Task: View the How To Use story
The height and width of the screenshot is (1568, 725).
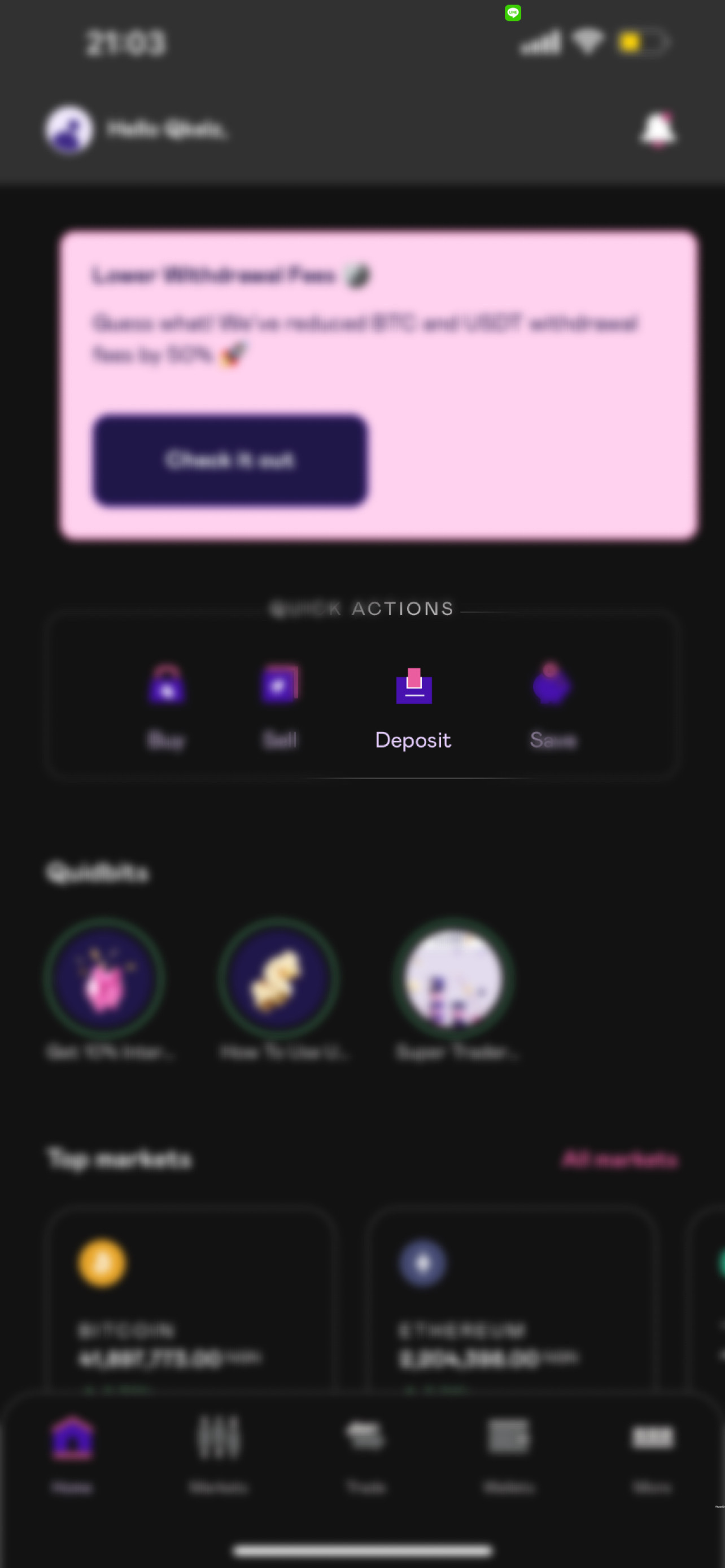Action: pos(279,980)
